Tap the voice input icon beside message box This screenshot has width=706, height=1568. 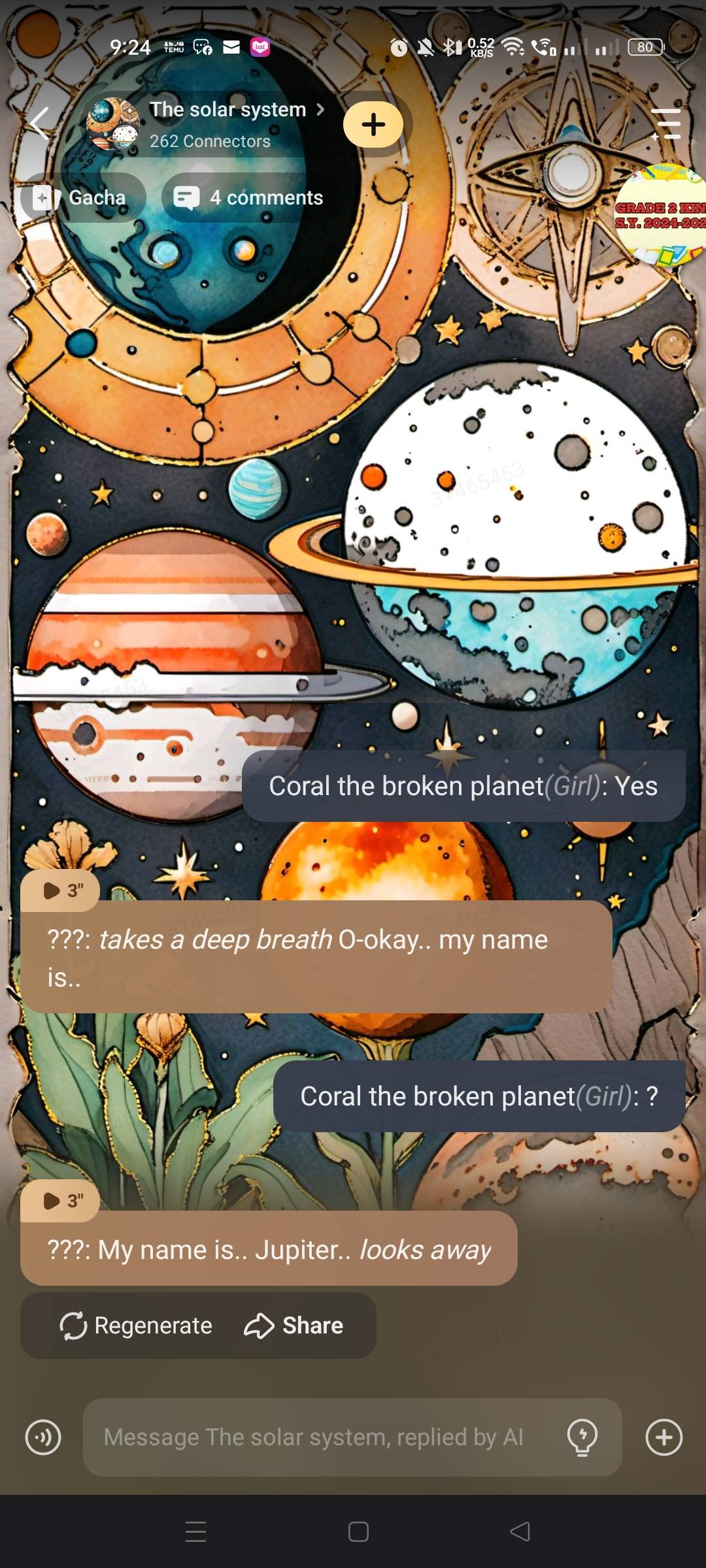(x=43, y=1437)
